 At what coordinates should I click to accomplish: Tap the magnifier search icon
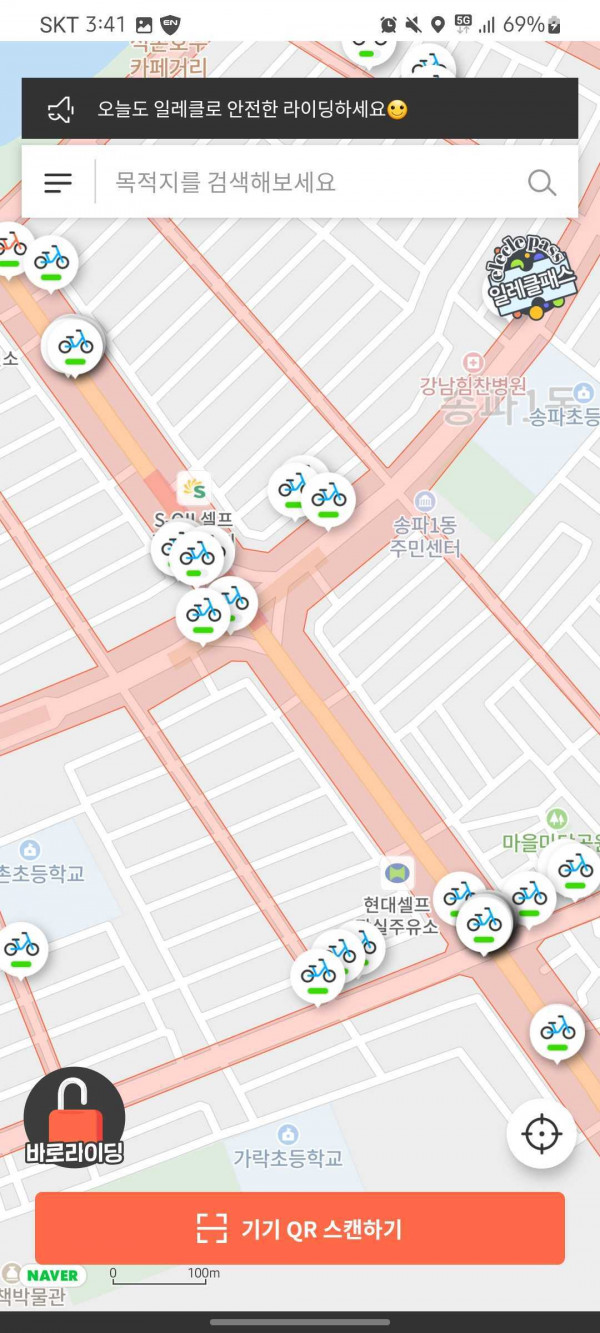coord(542,182)
